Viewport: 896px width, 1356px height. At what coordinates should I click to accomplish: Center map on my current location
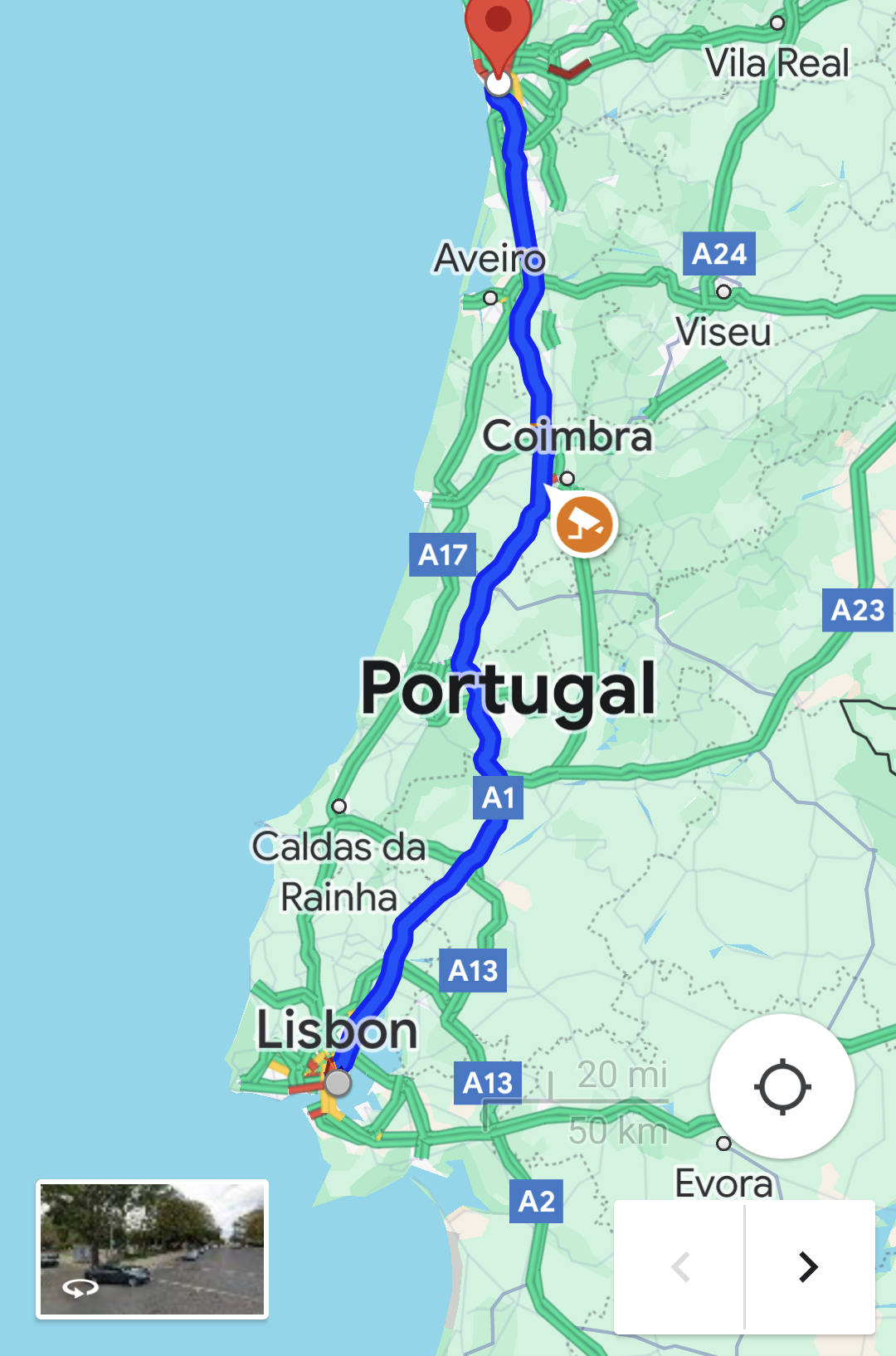[x=782, y=1086]
